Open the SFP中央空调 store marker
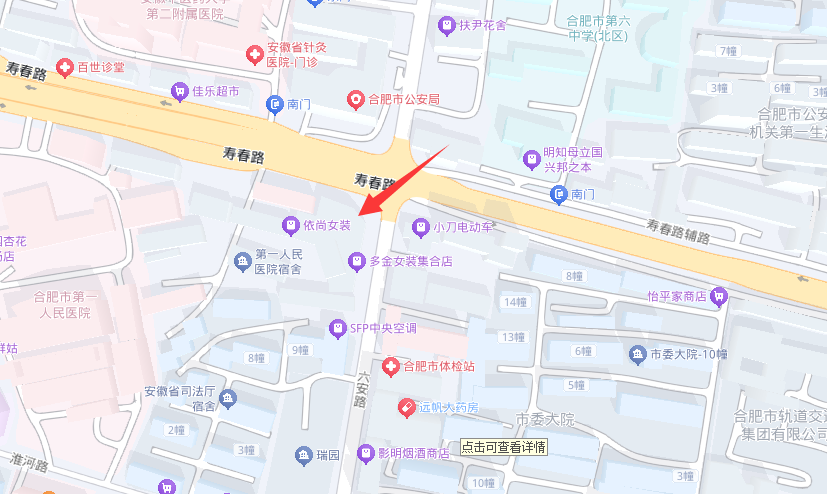 pyautogui.click(x=337, y=328)
